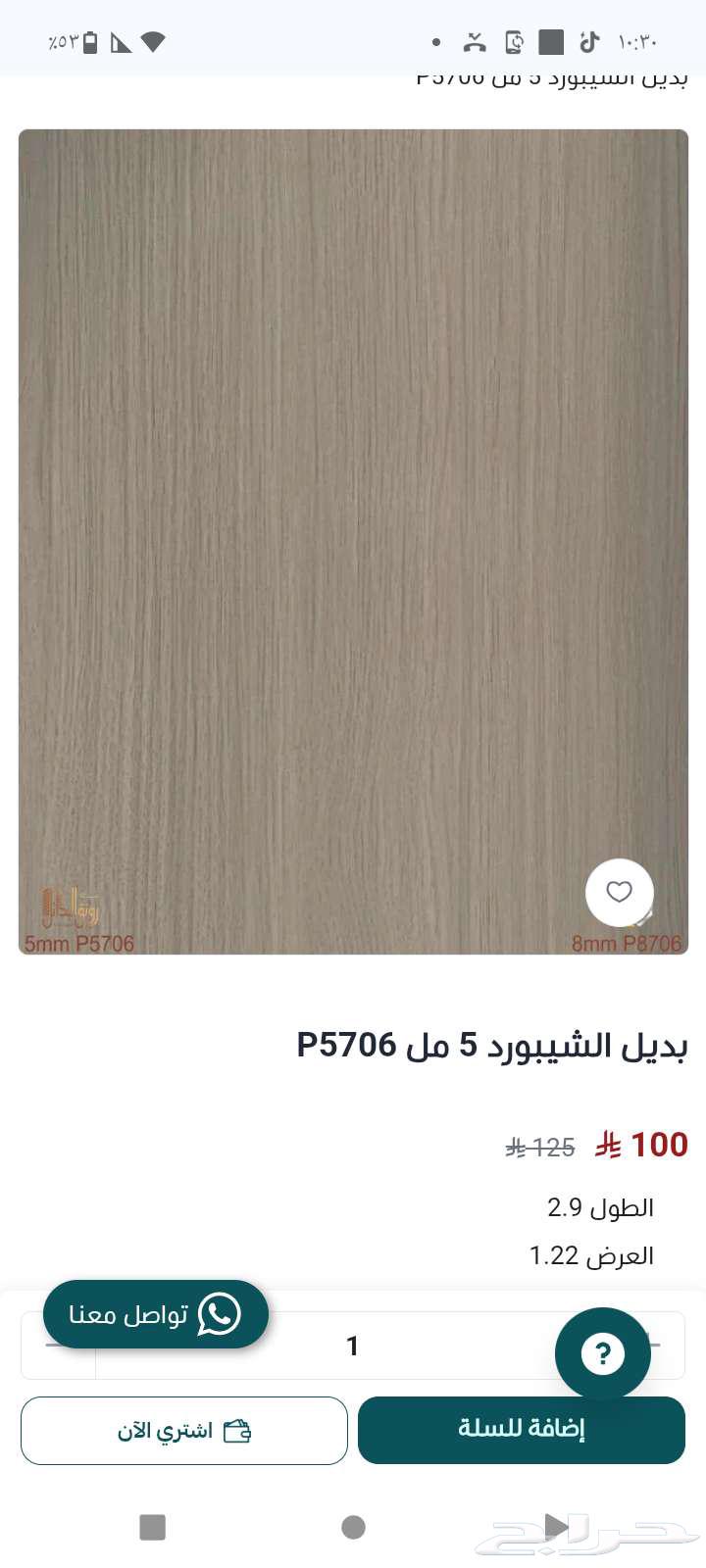The image size is (706, 1568).
Task: Tap the Buy Now button (اشتري الآن)
Action: 184,1431
